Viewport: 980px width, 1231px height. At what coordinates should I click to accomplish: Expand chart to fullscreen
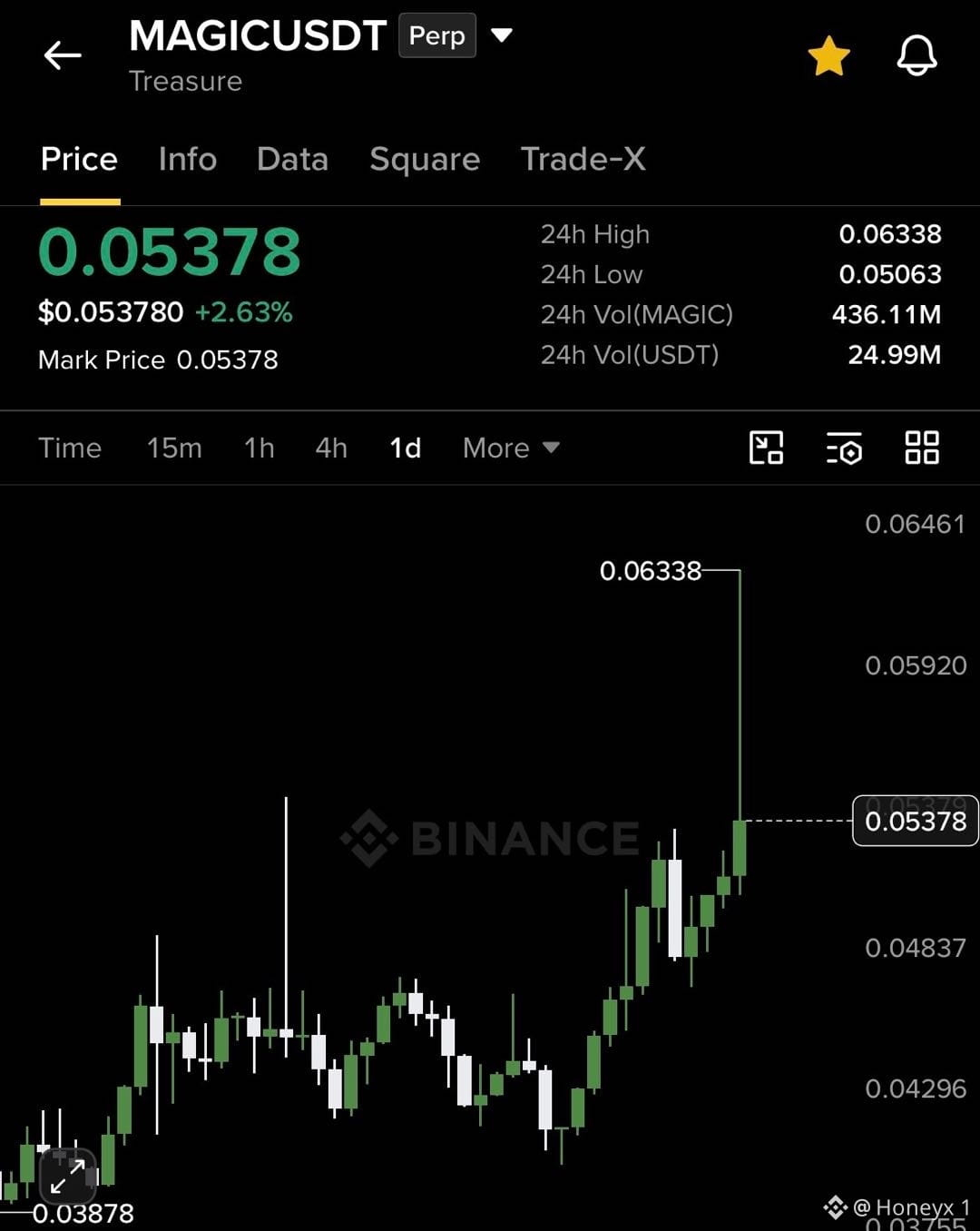68,1177
